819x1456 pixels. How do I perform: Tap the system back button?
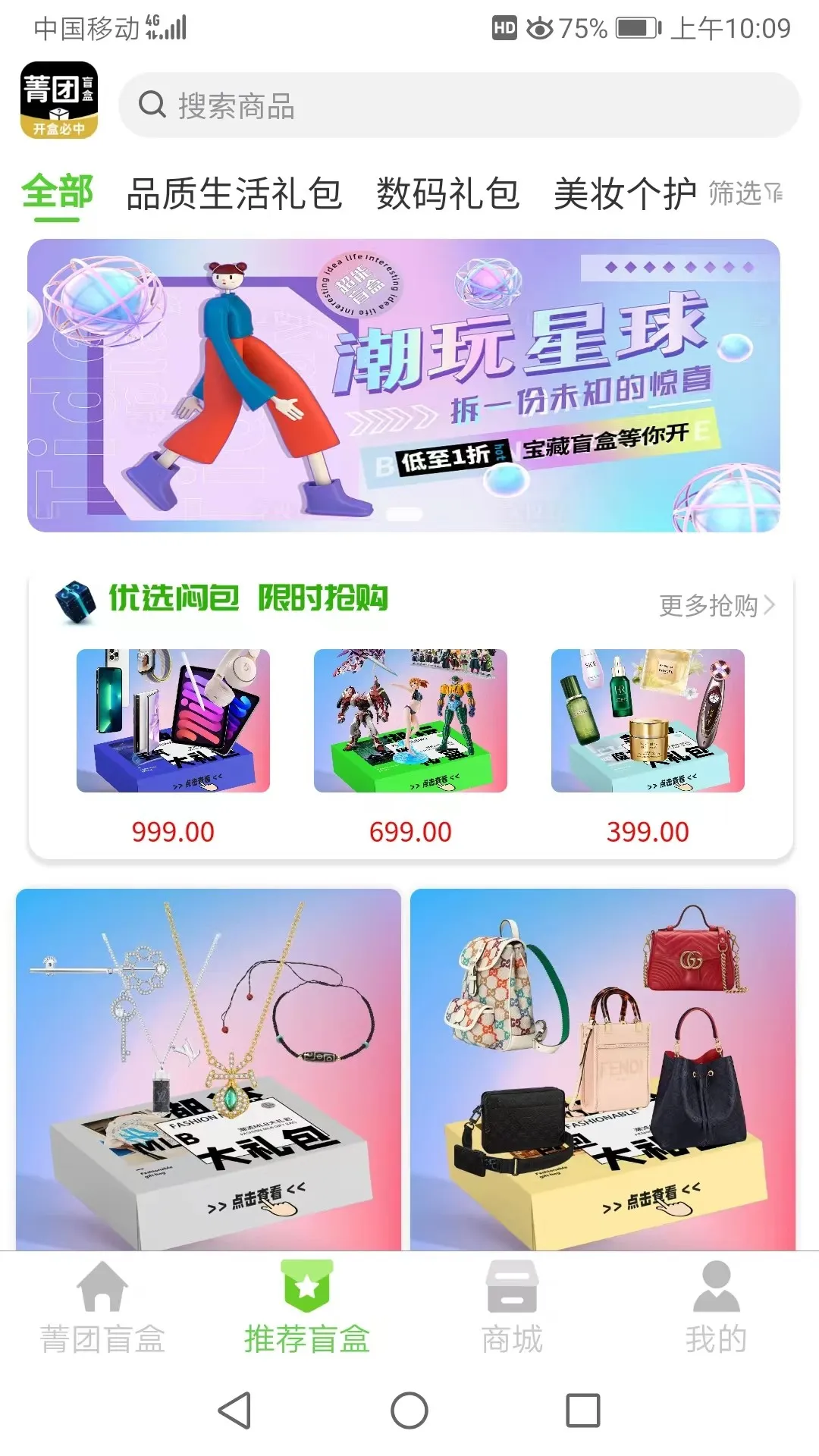235,1410
